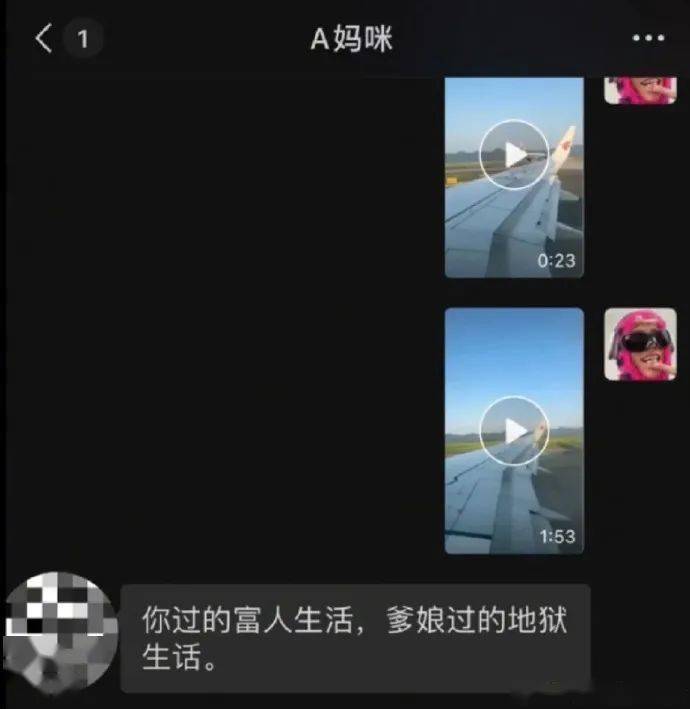Go back to the chat list

[44, 39]
